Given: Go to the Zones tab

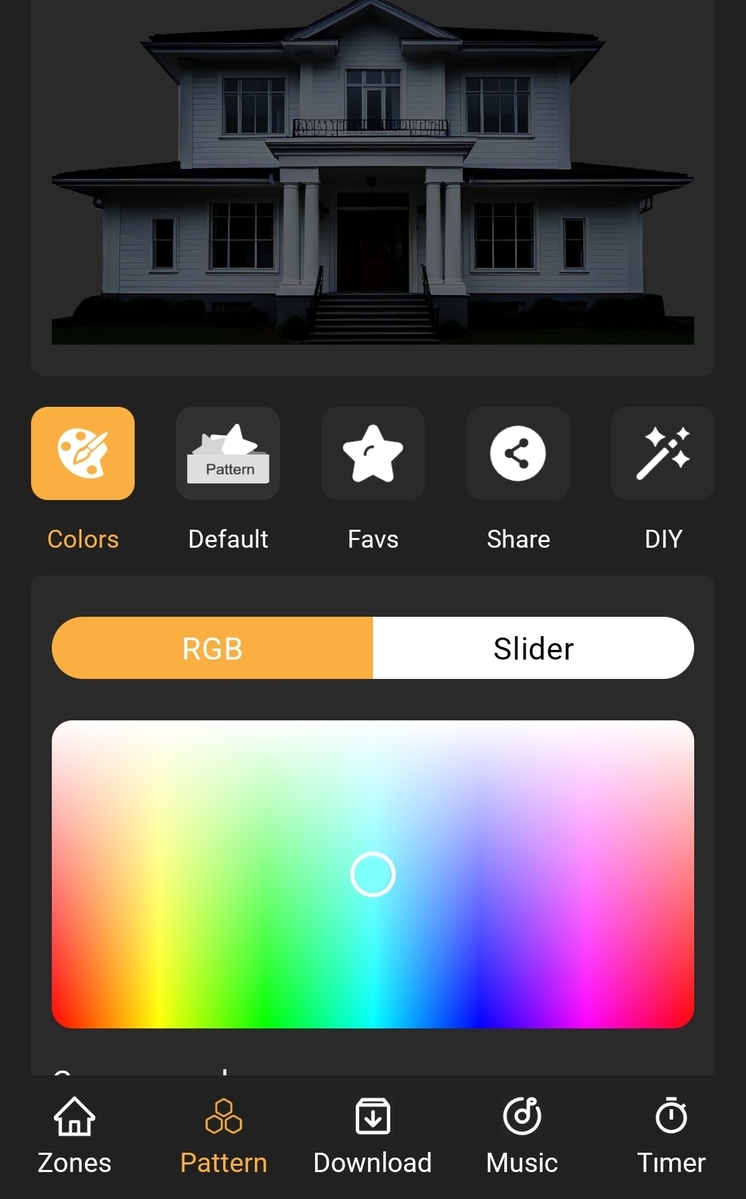Looking at the screenshot, I should tap(74, 1135).
